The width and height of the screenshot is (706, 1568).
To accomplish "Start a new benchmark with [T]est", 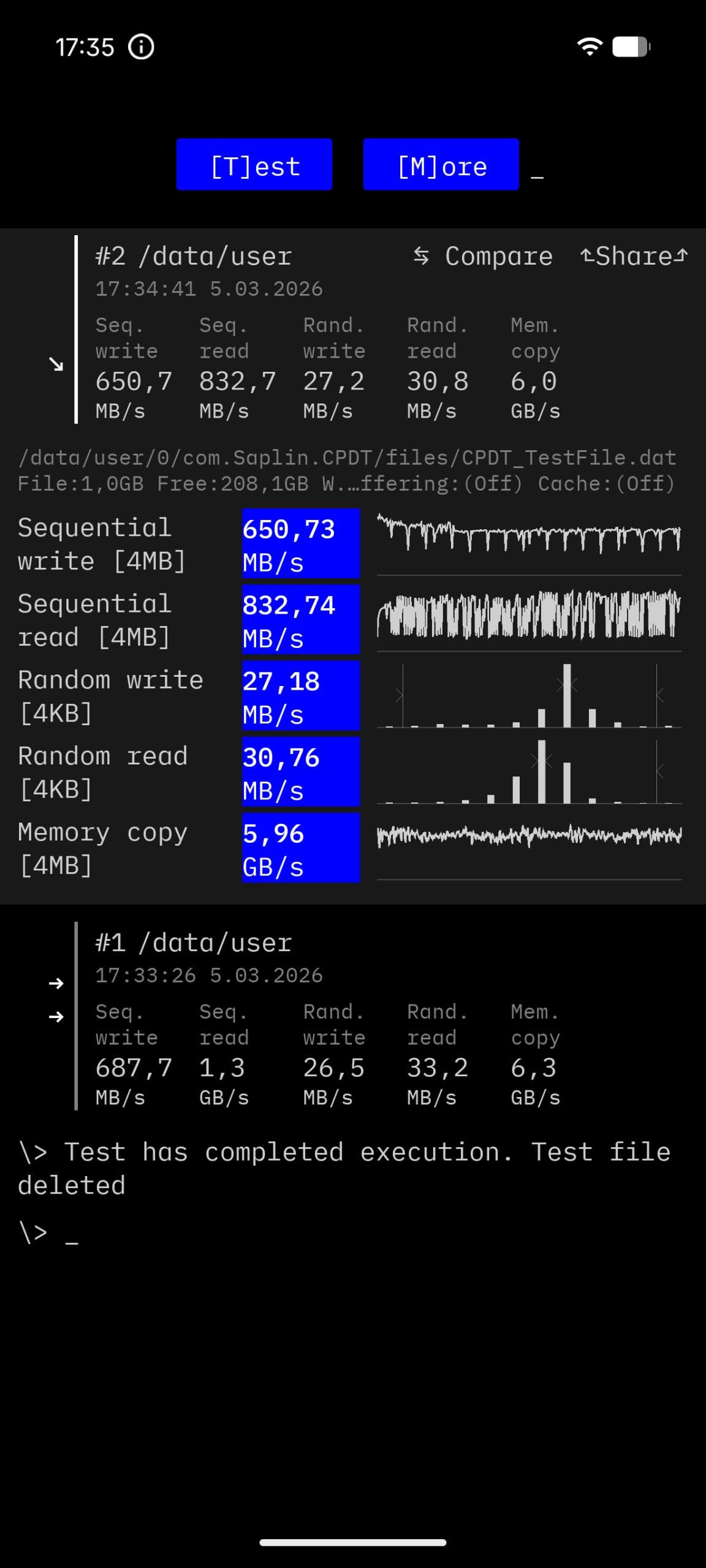I will tap(254, 165).
